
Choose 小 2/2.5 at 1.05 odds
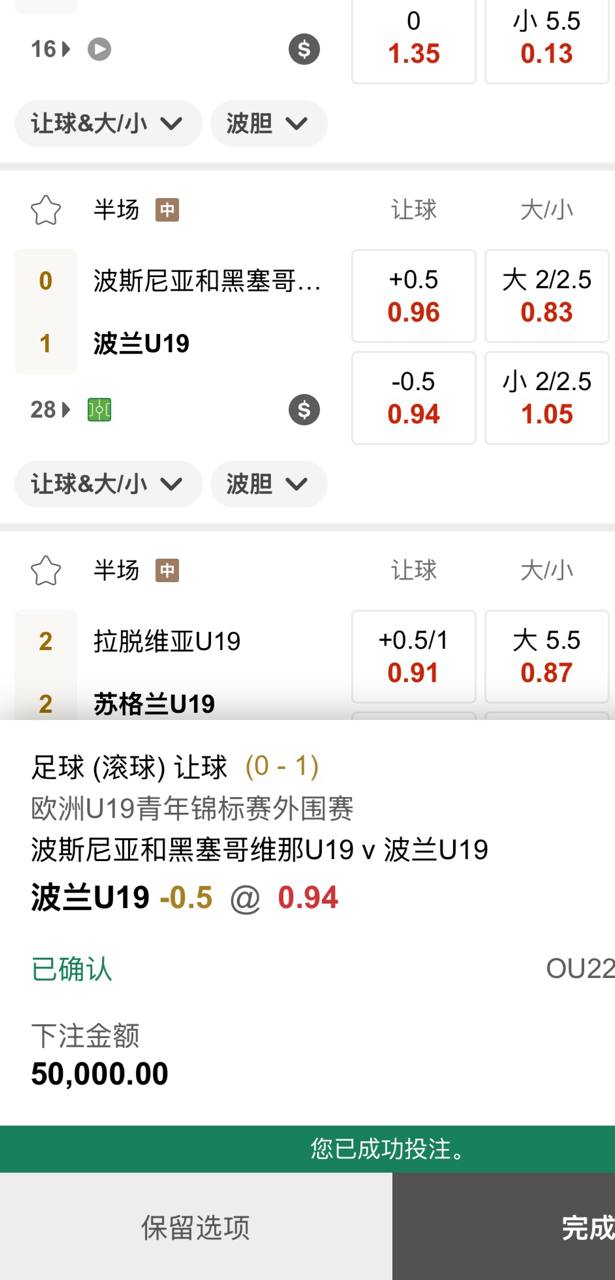tap(546, 397)
